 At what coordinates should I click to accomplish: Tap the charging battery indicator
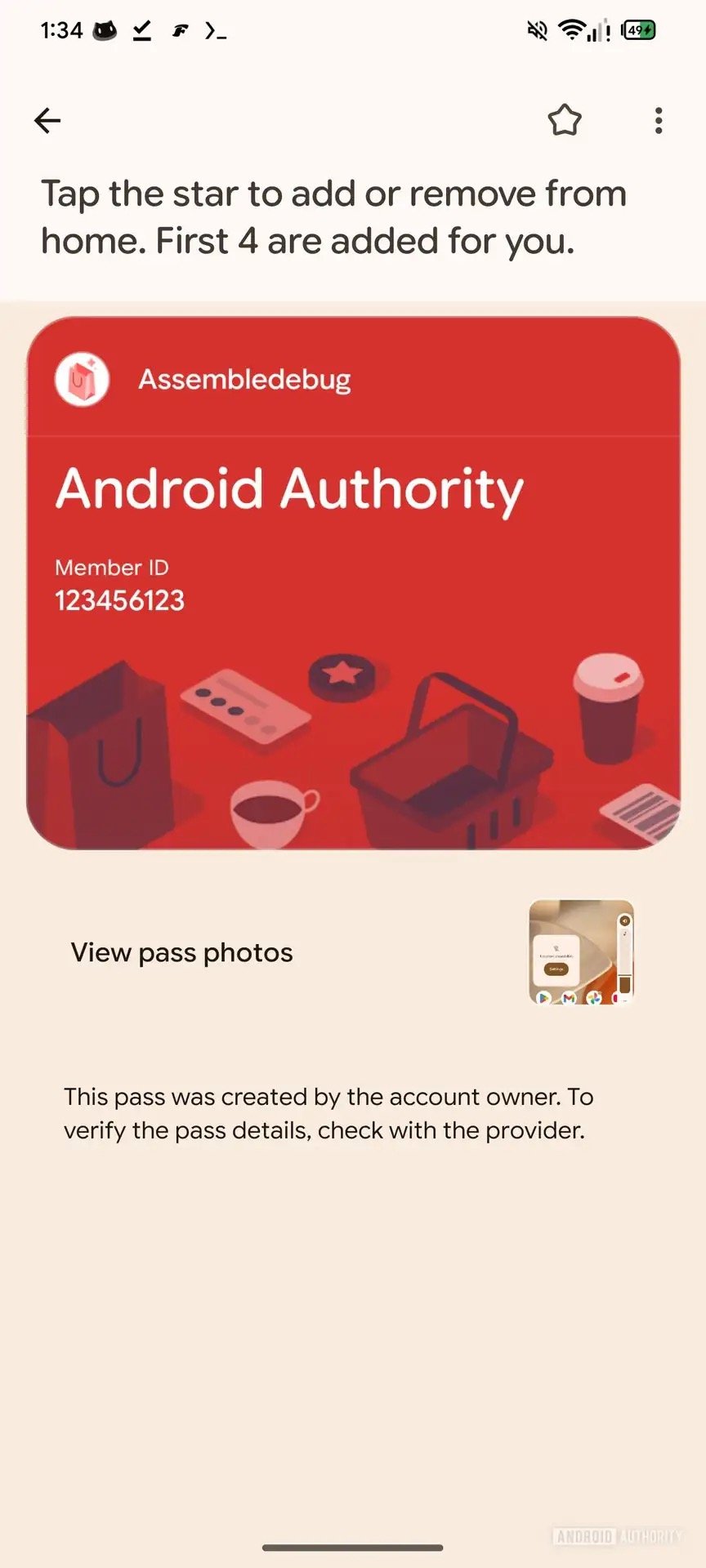[x=641, y=29]
